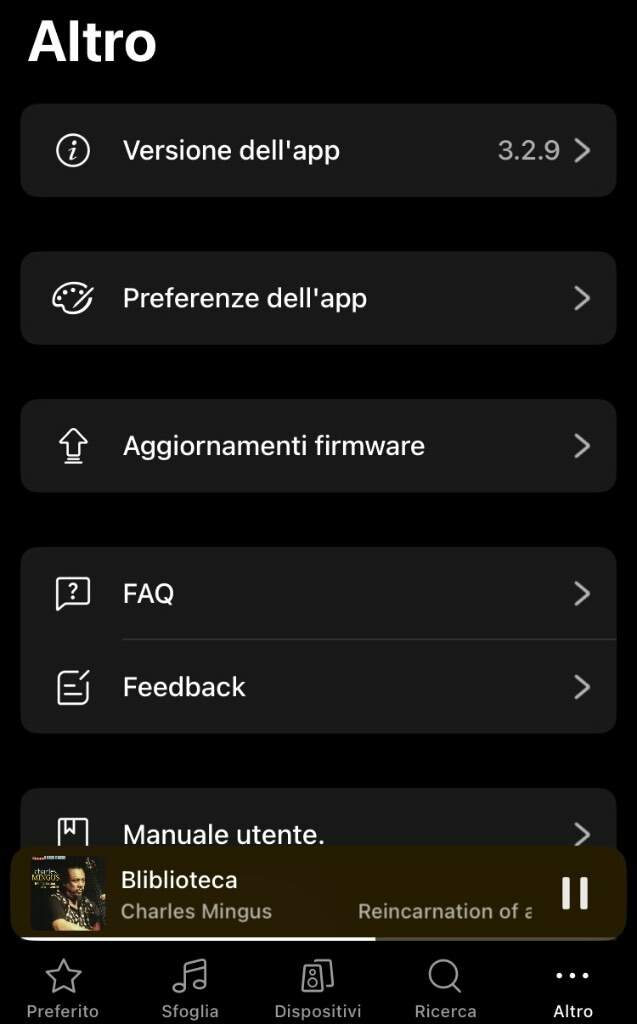Screen dimensions: 637x1024
Task: Select the Altro tab
Action: coord(573,989)
